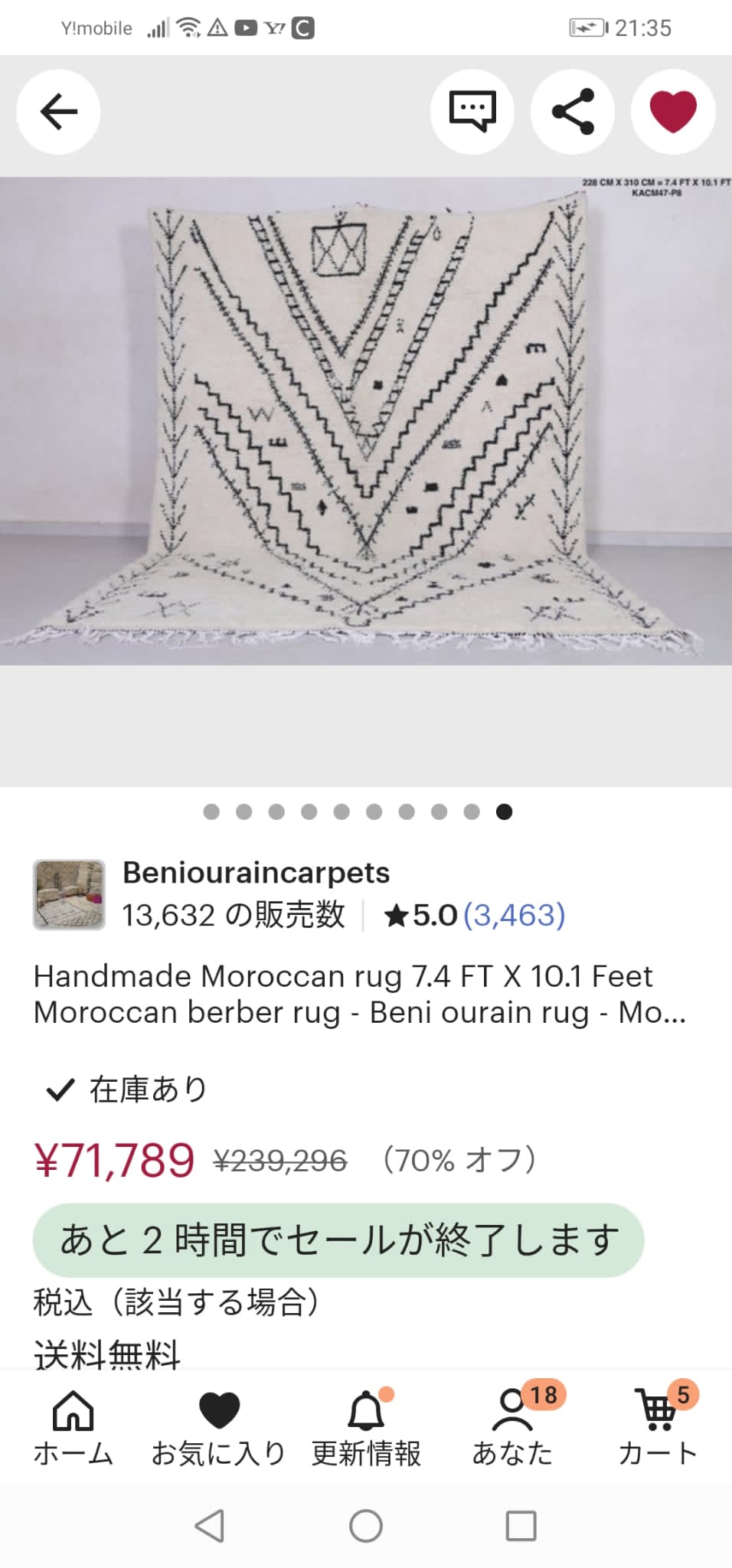732x1568 pixels.
Task: Open the お気に入り tab
Action: pos(219,1429)
